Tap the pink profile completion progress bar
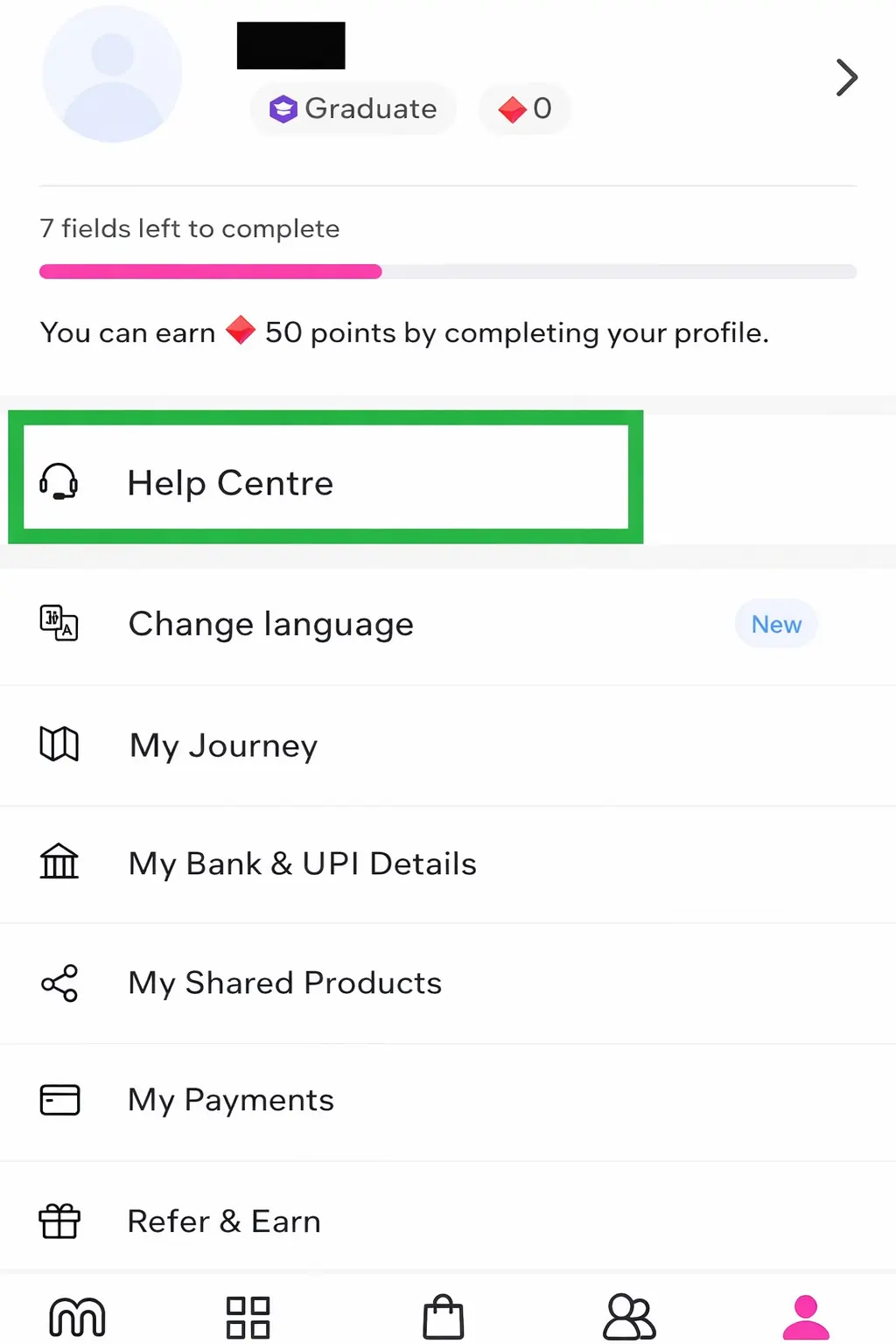 [x=210, y=271]
